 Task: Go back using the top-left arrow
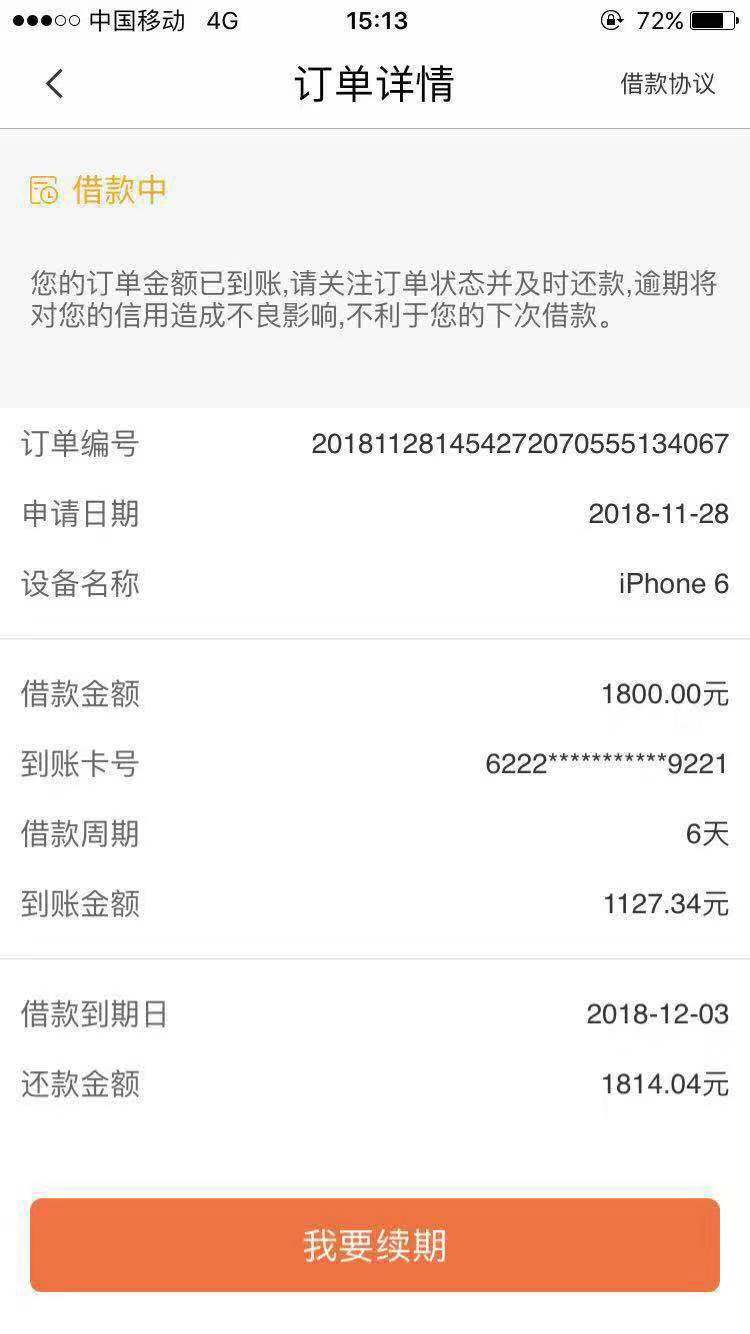point(55,84)
